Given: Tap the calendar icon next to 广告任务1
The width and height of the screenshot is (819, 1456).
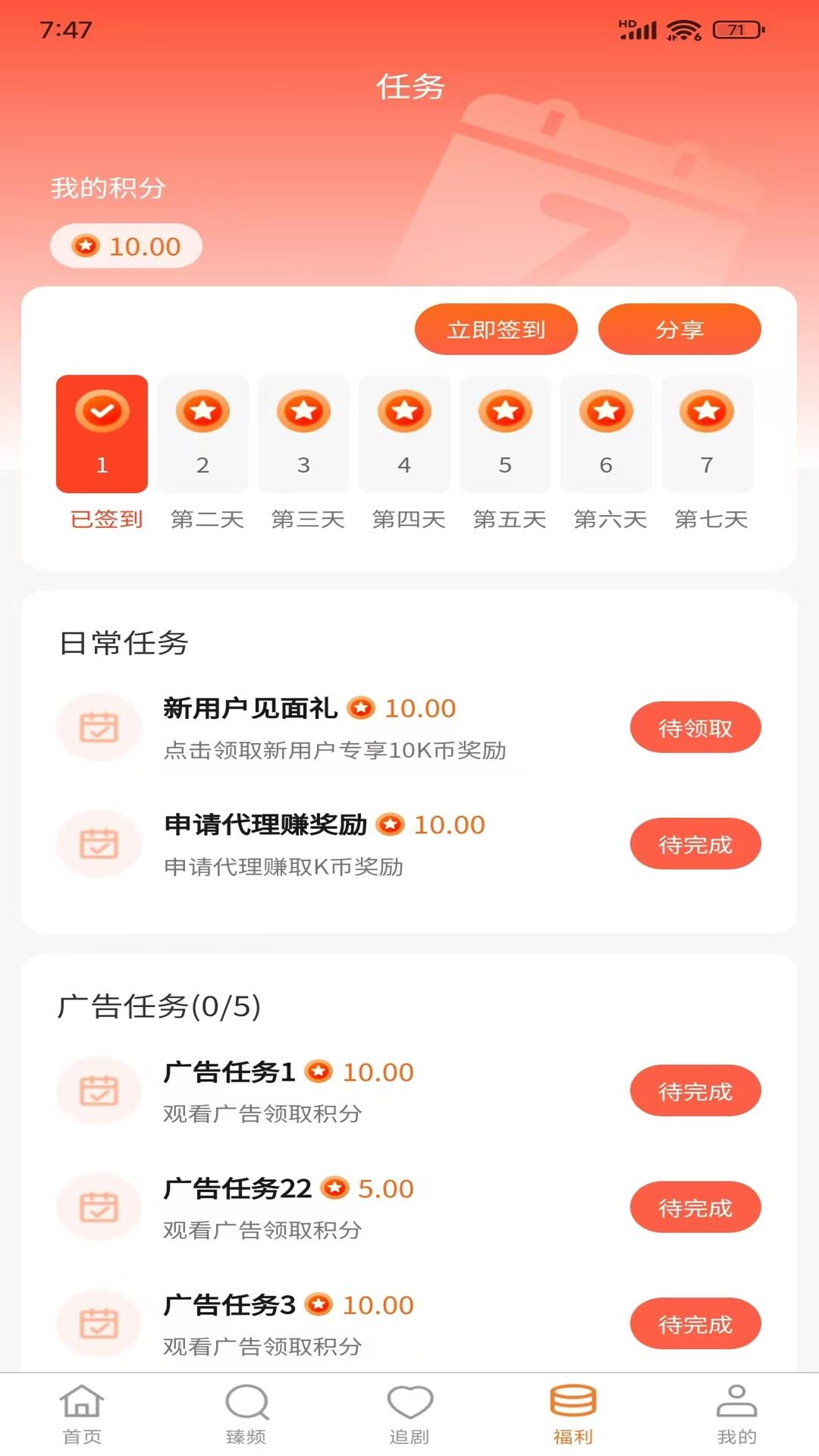Looking at the screenshot, I should (x=99, y=1090).
